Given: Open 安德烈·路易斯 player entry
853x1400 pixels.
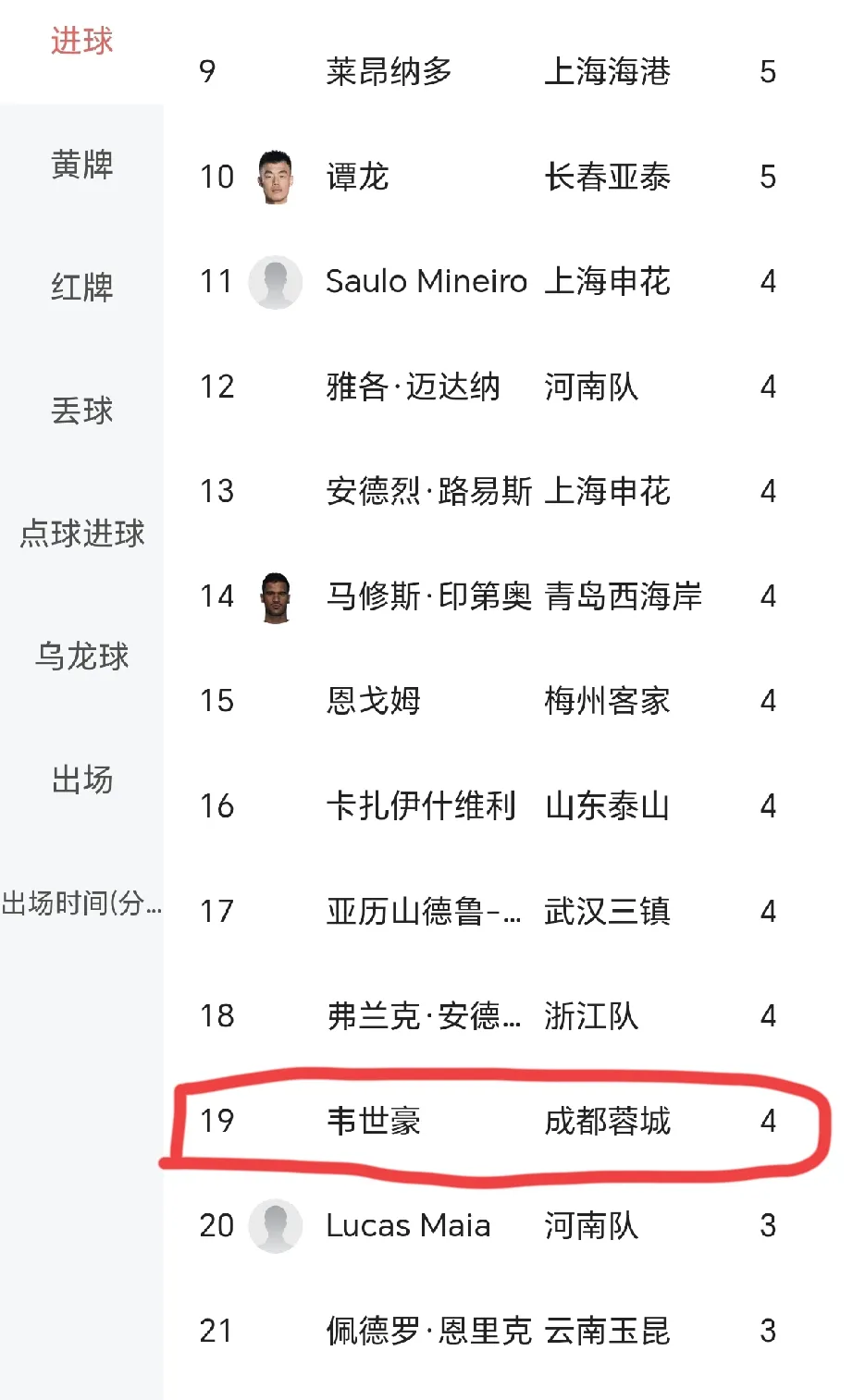Looking at the screenshot, I should tap(428, 491).
